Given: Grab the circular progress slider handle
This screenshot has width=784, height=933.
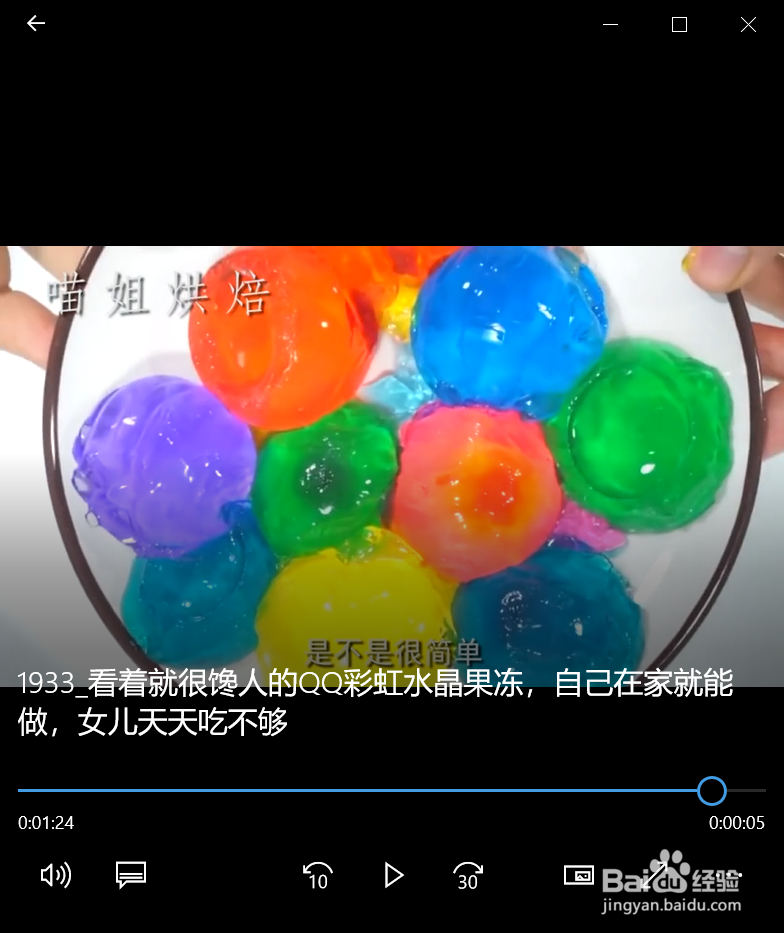Looking at the screenshot, I should pyautogui.click(x=711, y=791).
